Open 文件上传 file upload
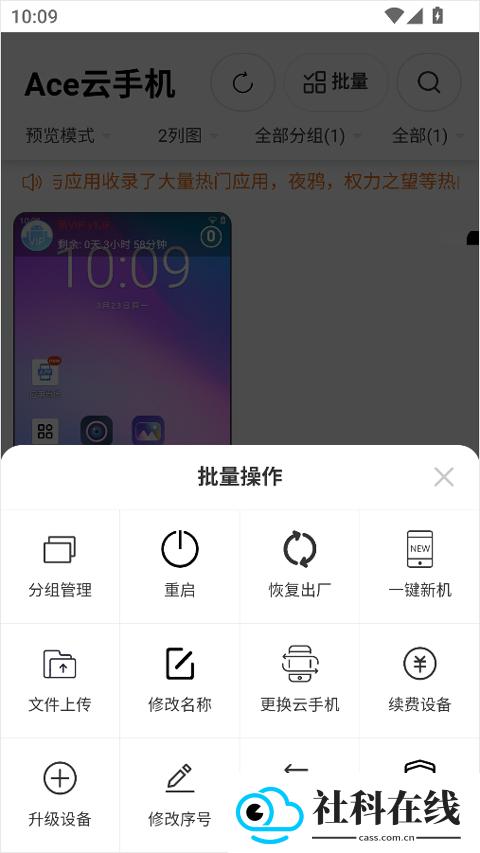Image resolution: width=480 pixels, height=853 pixels. [x=60, y=681]
